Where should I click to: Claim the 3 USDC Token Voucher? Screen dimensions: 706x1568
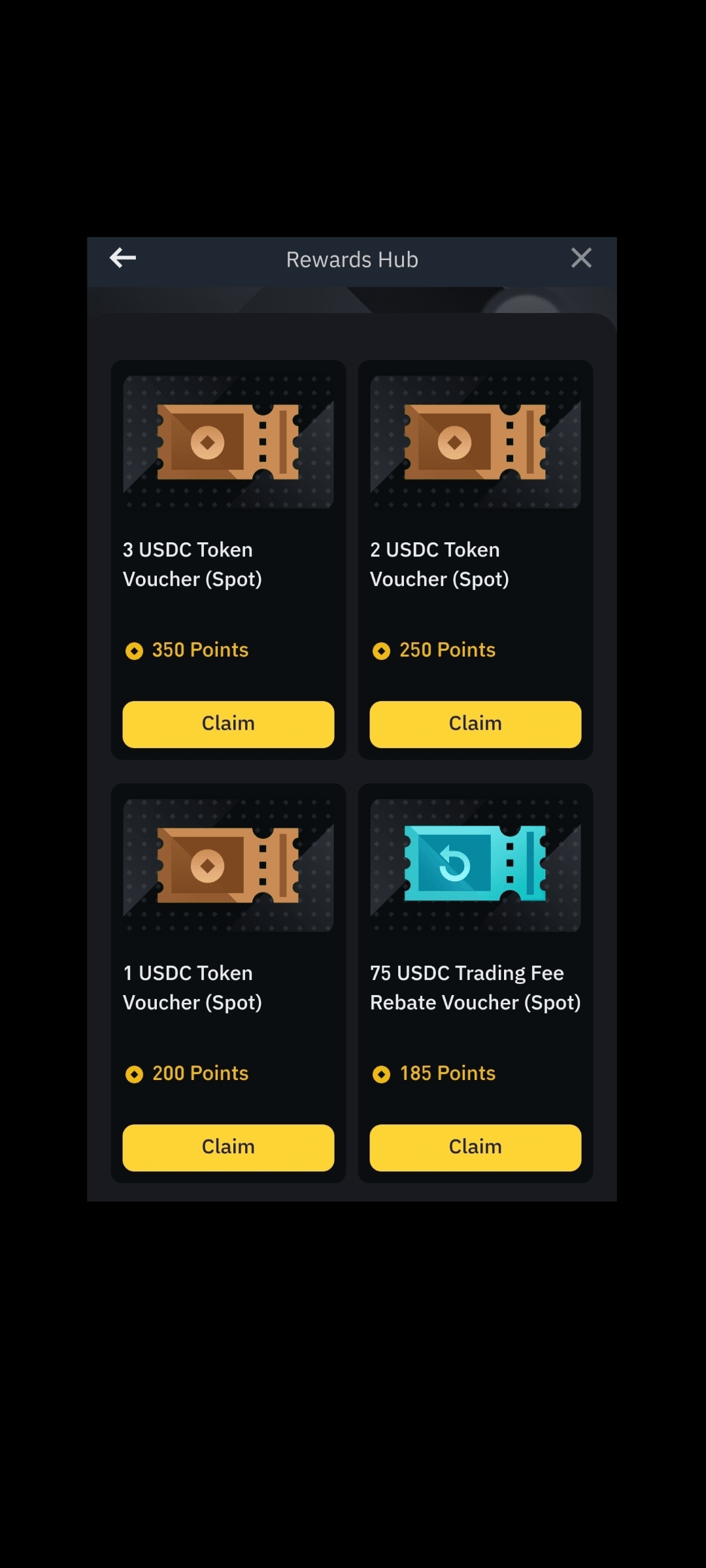228,724
